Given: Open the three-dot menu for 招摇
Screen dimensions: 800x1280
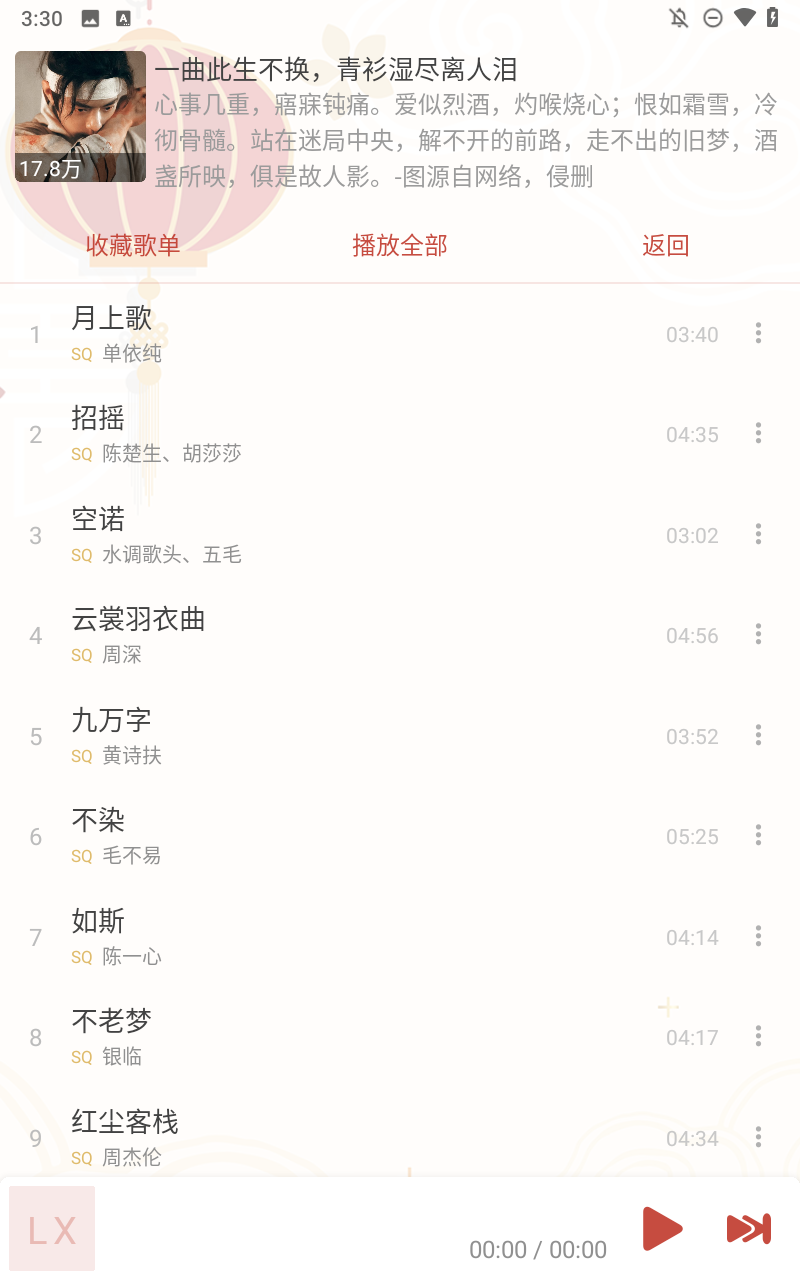Looking at the screenshot, I should (759, 433).
